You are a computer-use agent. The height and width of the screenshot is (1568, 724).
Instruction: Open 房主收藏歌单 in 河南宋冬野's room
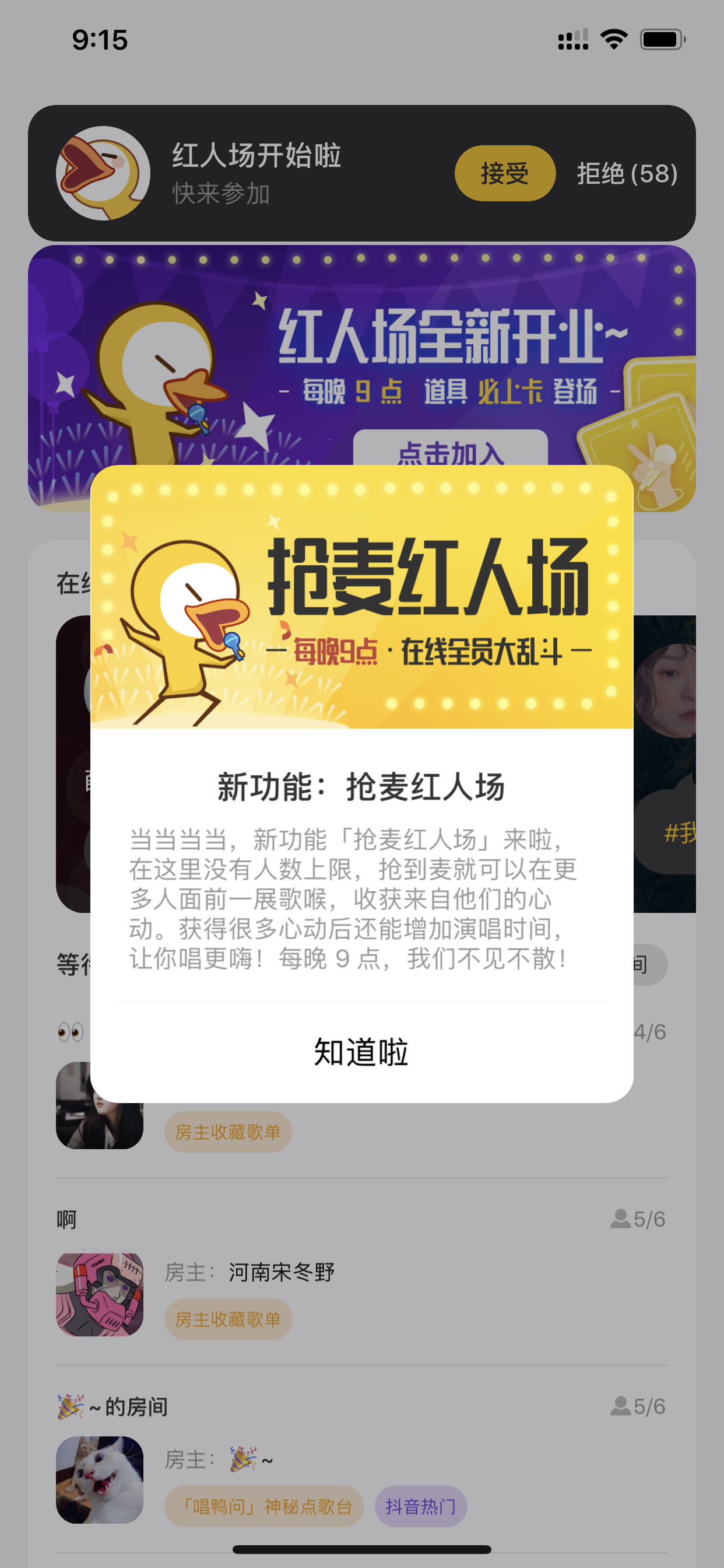pos(228,1319)
